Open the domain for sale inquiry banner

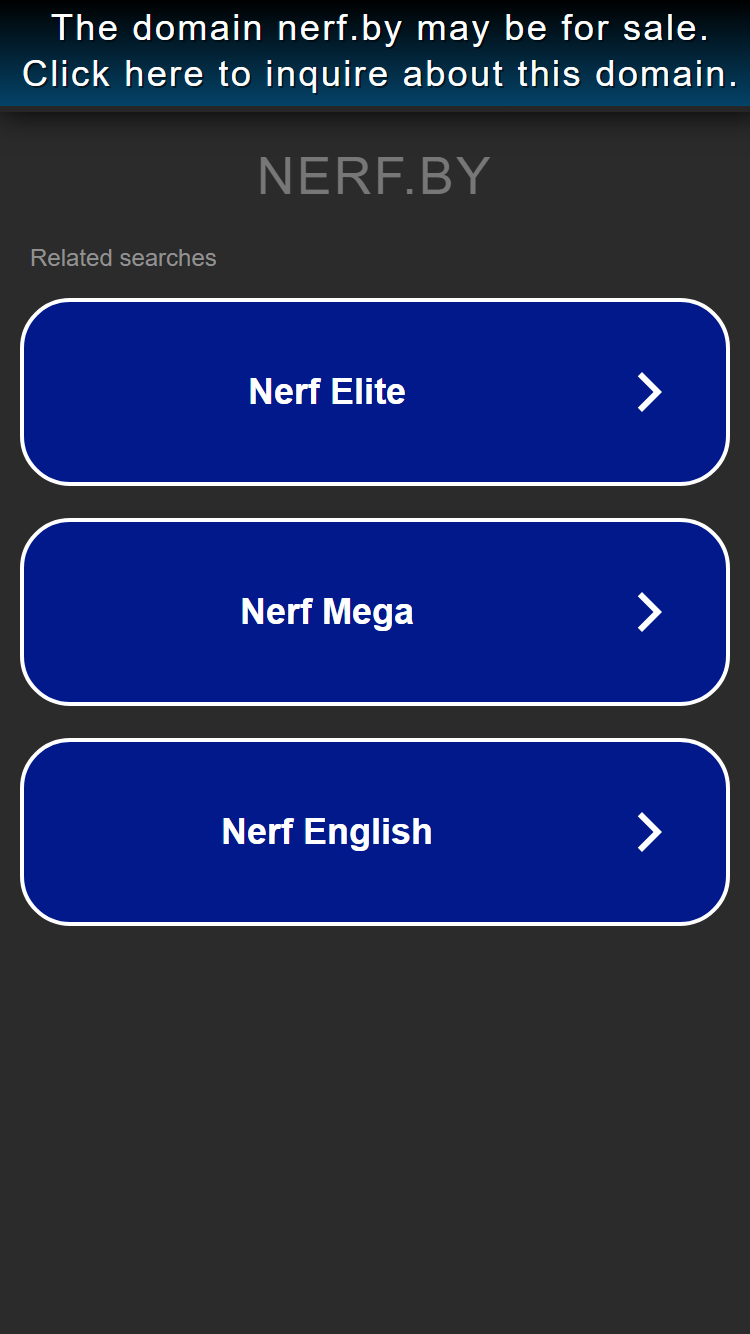pos(375,52)
